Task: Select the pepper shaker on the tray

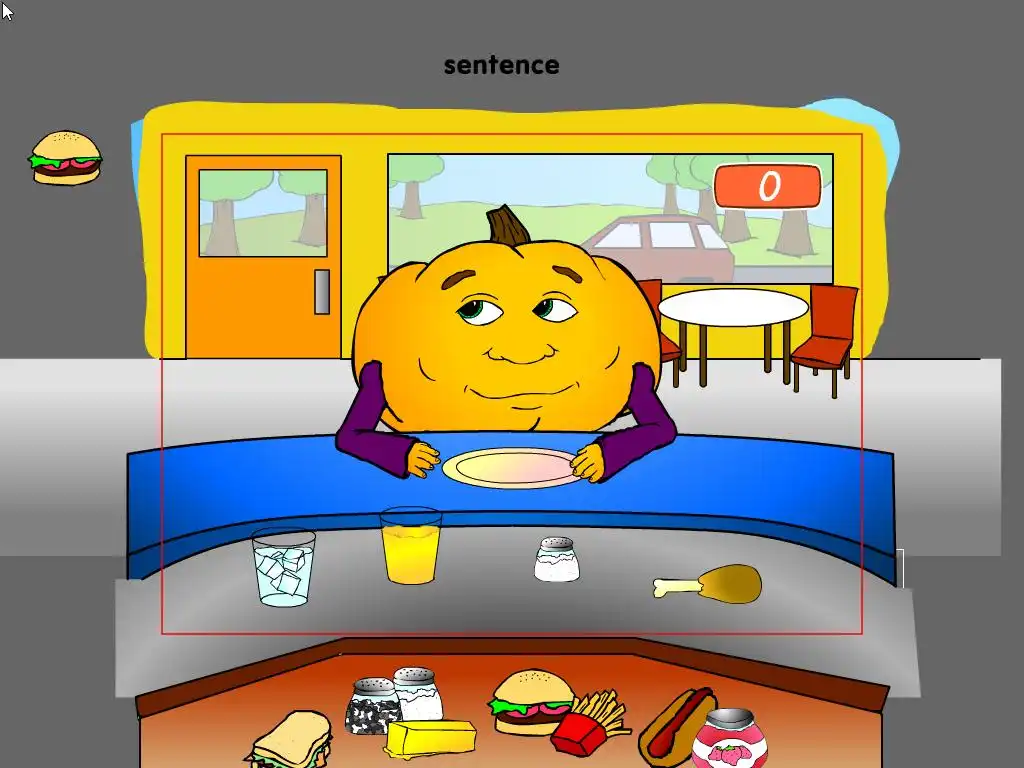Action: (373, 706)
